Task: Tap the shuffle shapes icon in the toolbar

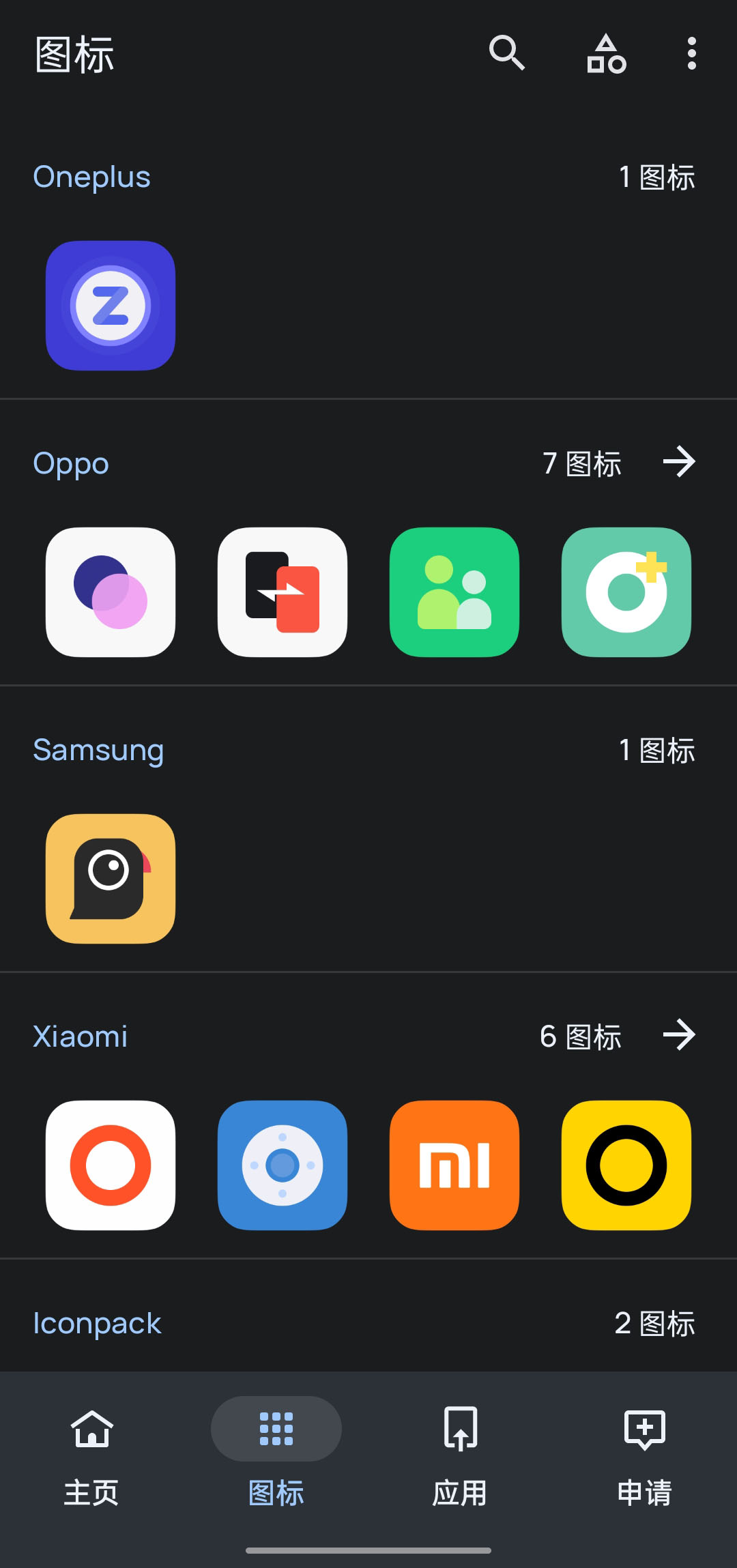Action: pyautogui.click(x=606, y=54)
